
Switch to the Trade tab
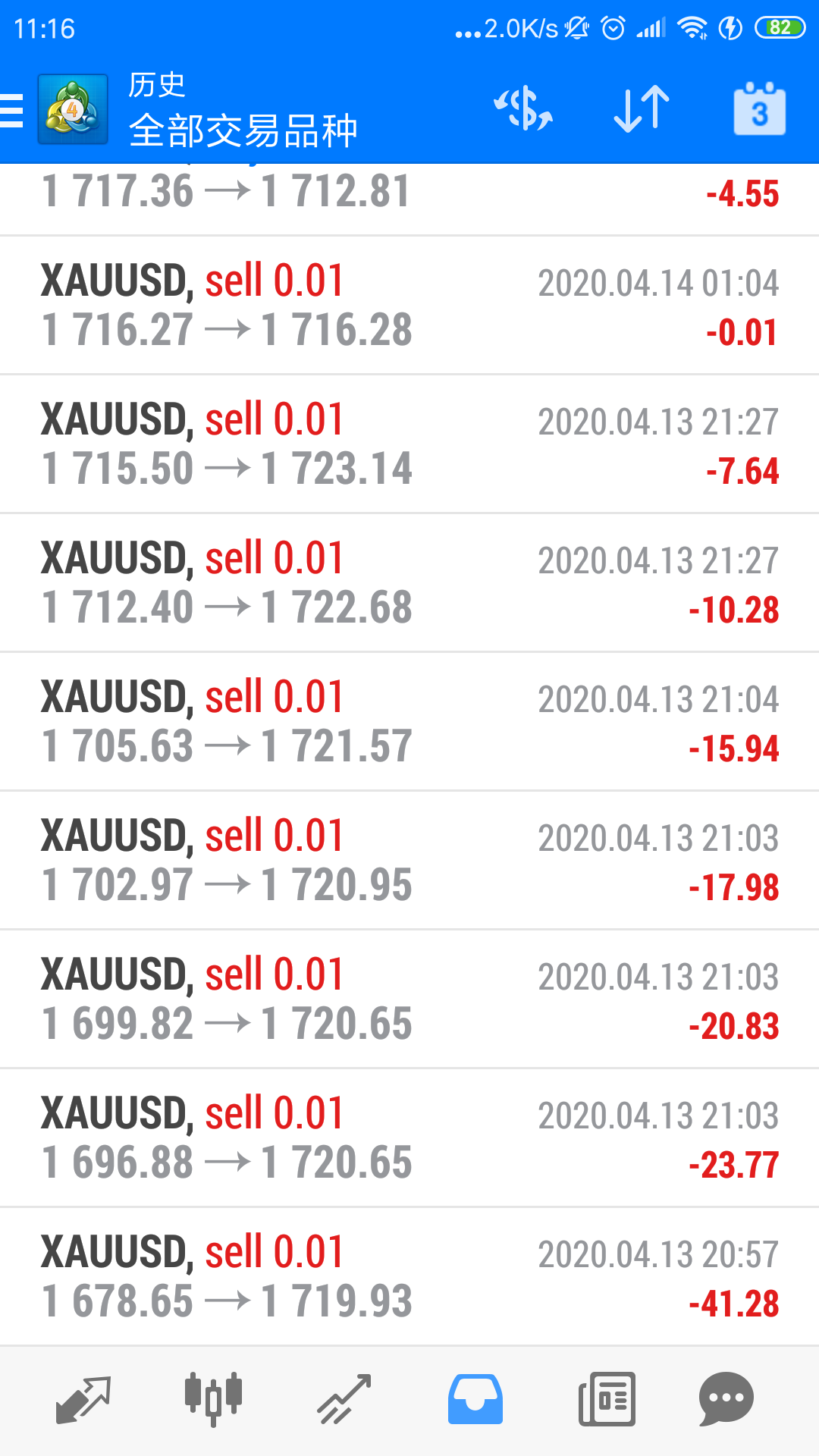344,1399
